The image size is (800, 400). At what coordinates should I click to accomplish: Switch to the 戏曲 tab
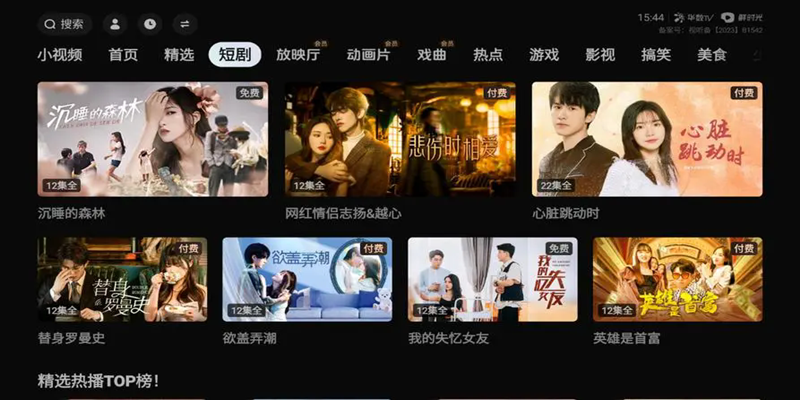click(432, 55)
